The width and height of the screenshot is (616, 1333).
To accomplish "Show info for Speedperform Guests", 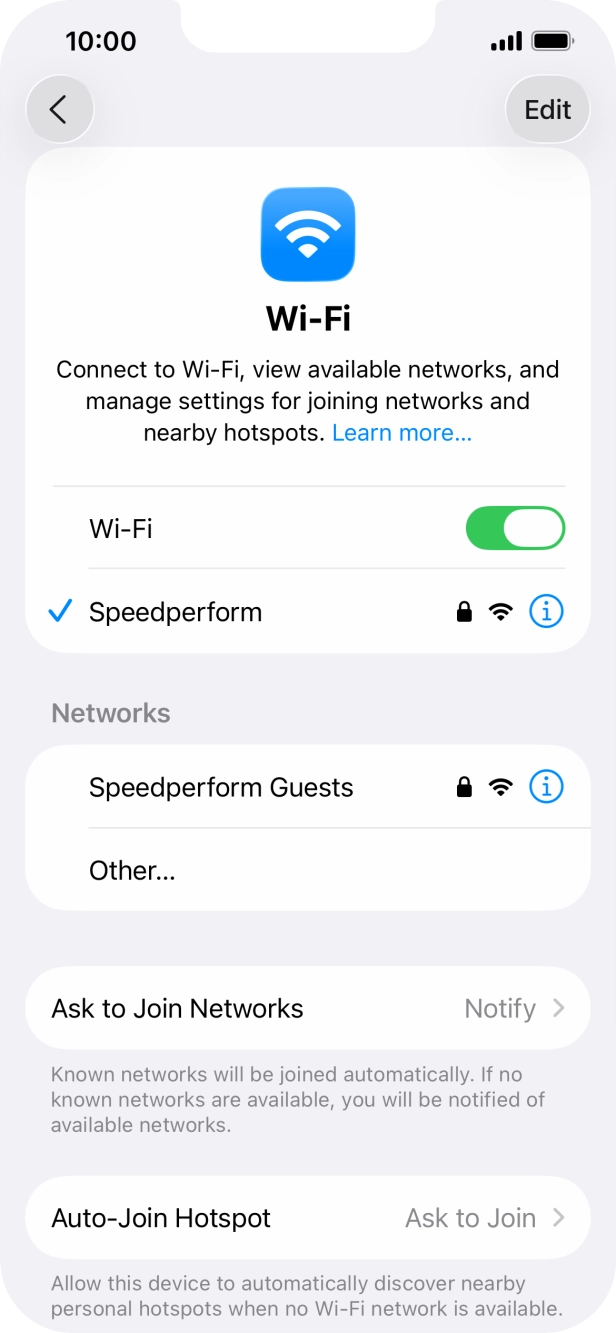I will click(546, 787).
